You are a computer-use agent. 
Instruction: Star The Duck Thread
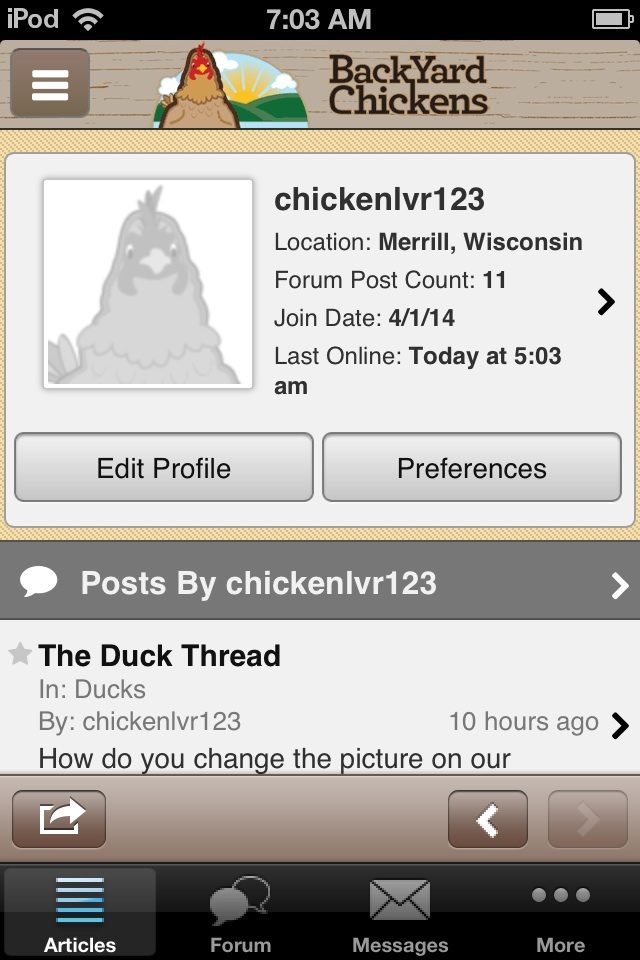[20, 654]
